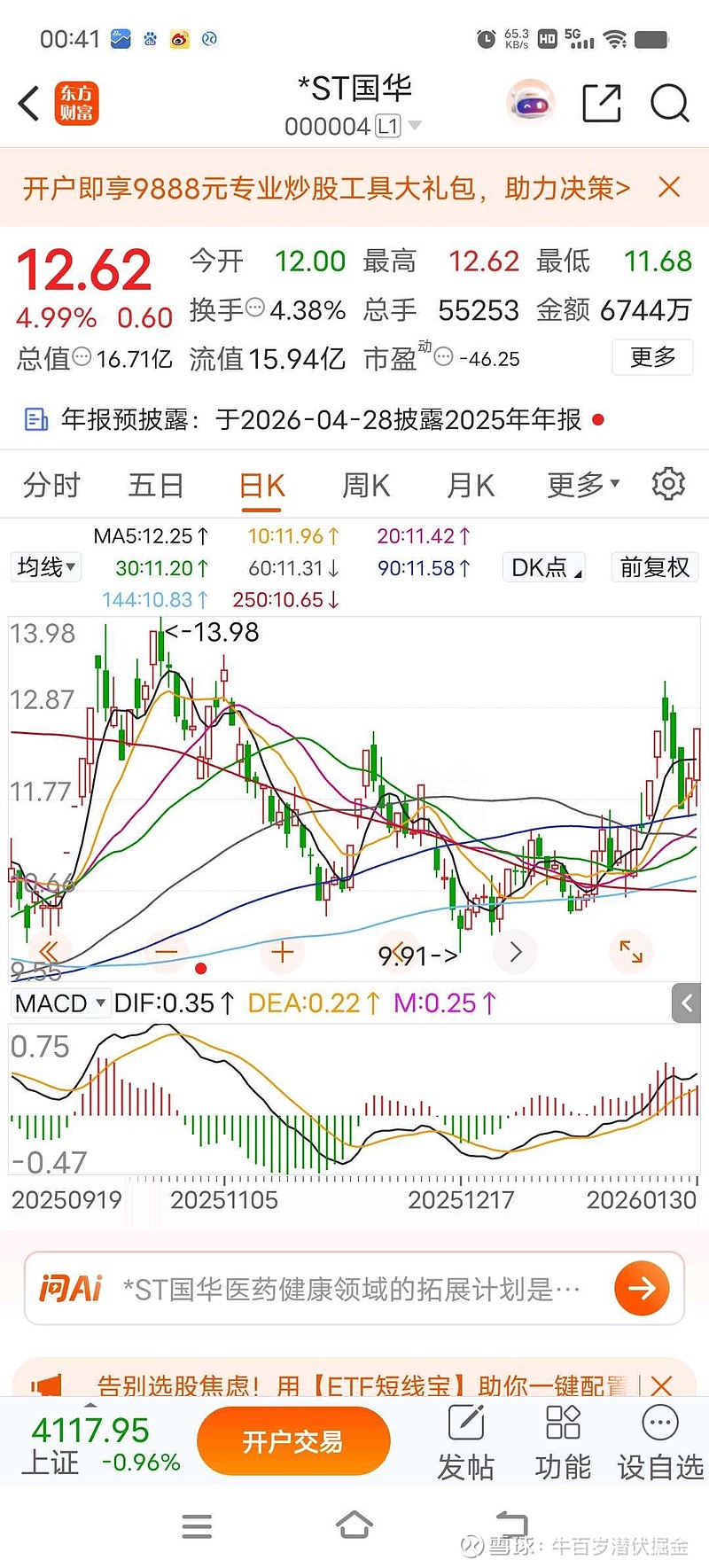
Task: Open the MACD indicator selector dropdown
Action: tap(59, 1002)
